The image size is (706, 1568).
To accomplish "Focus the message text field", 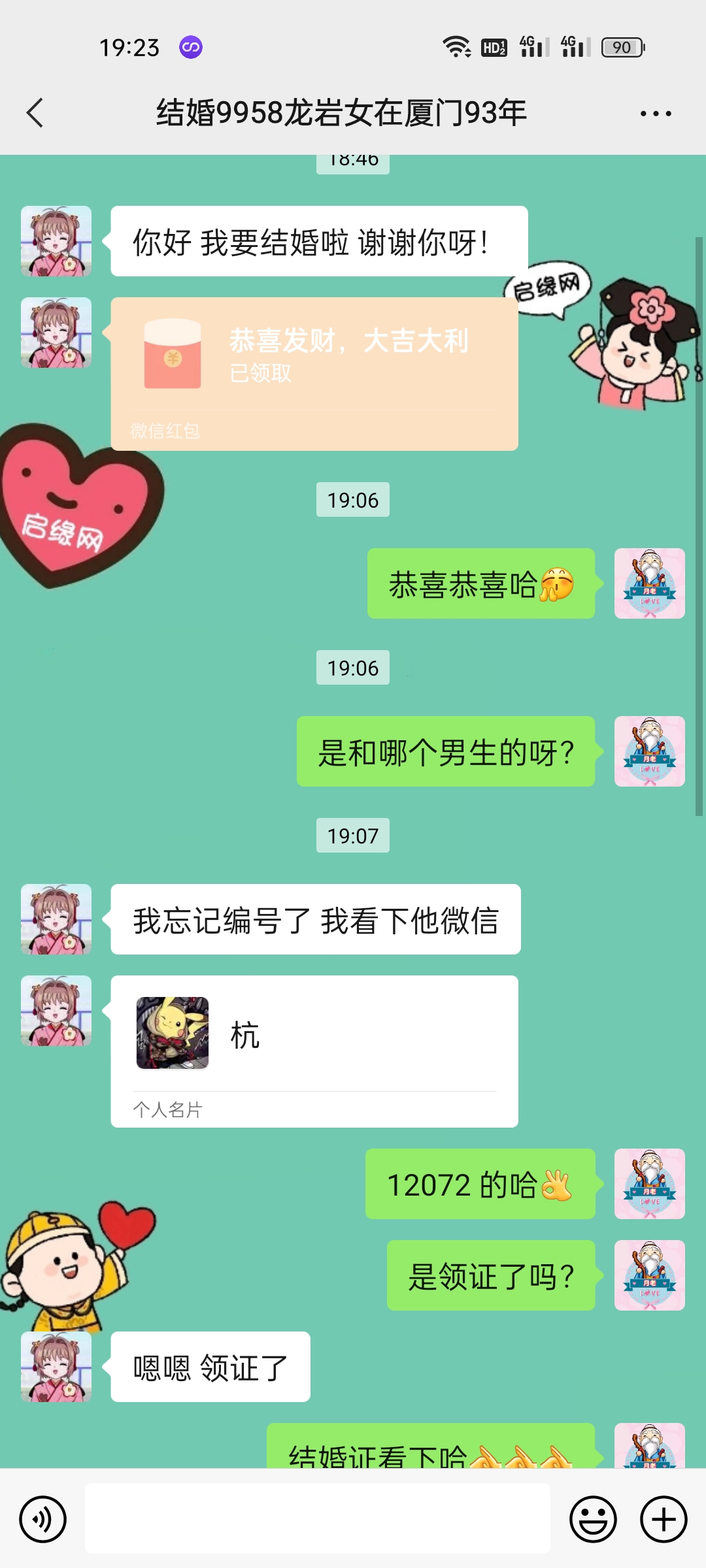I will click(x=317, y=1518).
